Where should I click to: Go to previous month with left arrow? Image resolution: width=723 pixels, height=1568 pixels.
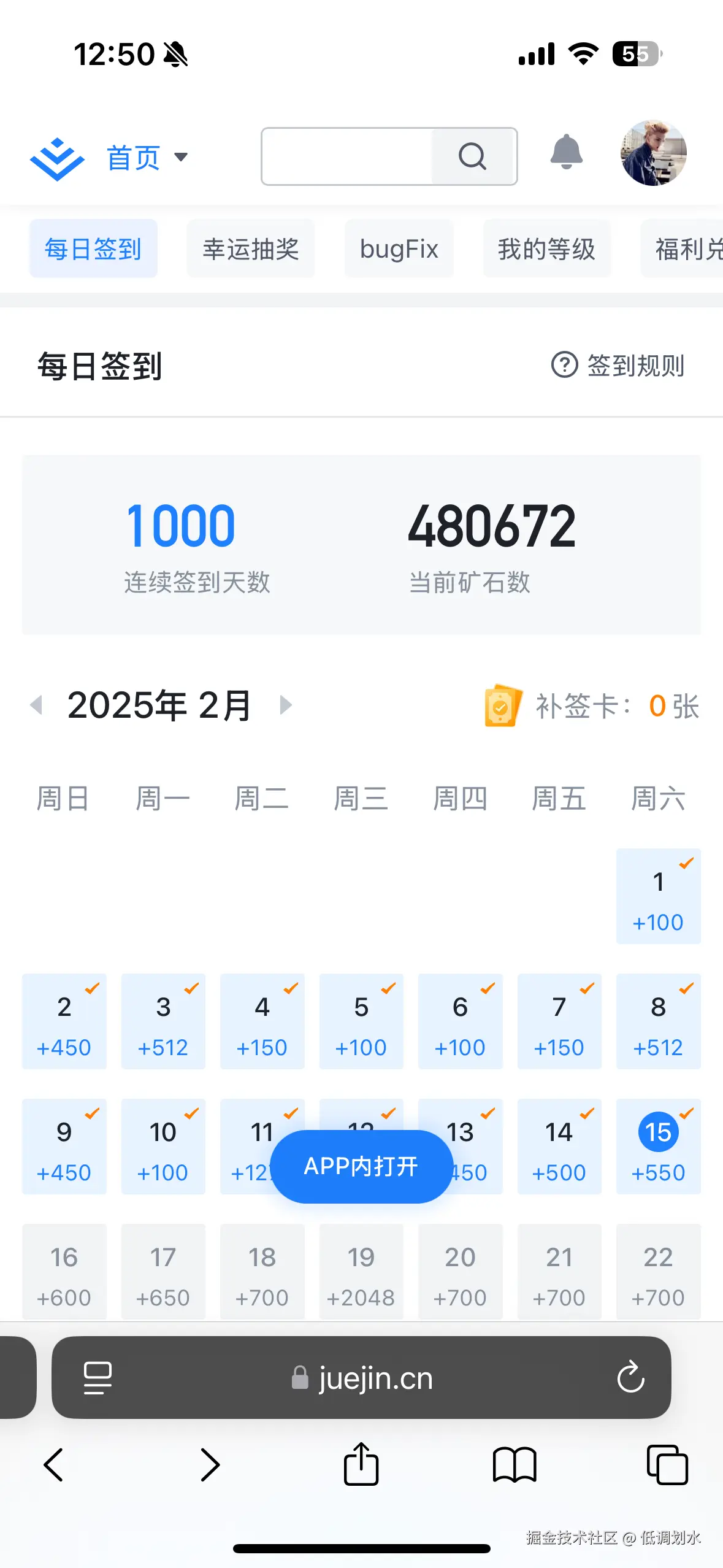click(38, 705)
